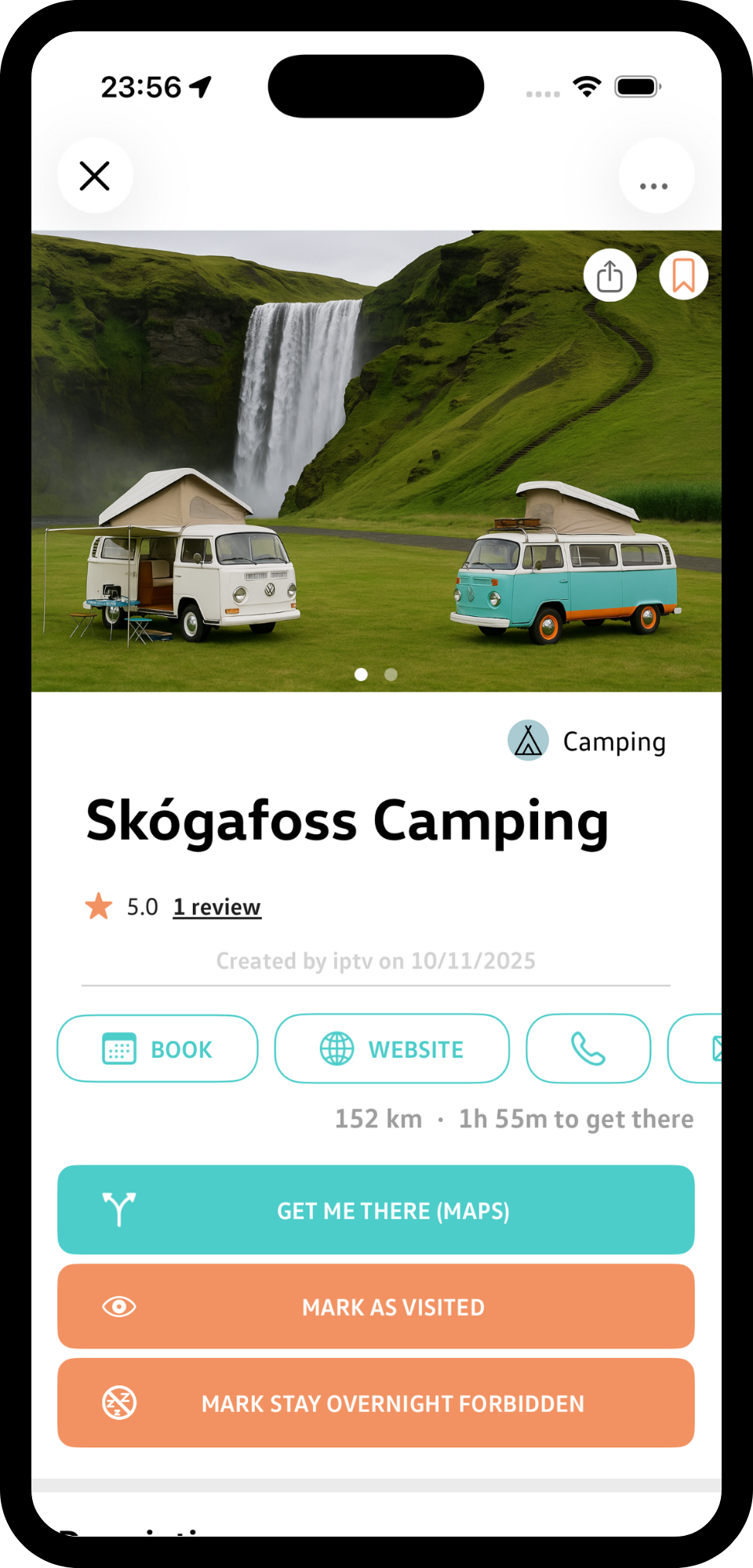
Task: Tap the phone call icon
Action: click(587, 1048)
